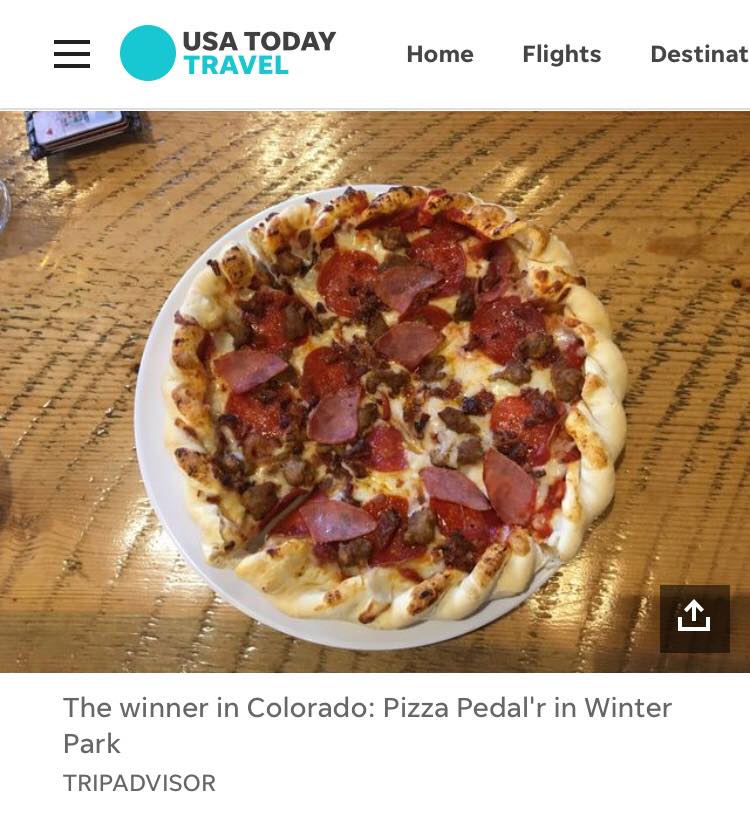Screen dimensions: 750x821
Task: Select the Home nav link
Action: coord(439,54)
